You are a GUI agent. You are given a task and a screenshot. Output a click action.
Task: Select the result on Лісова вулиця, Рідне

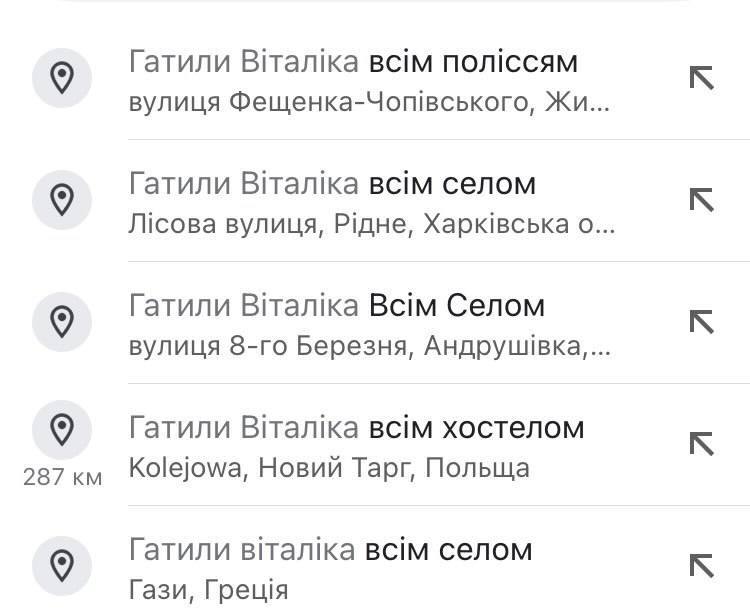point(368,202)
